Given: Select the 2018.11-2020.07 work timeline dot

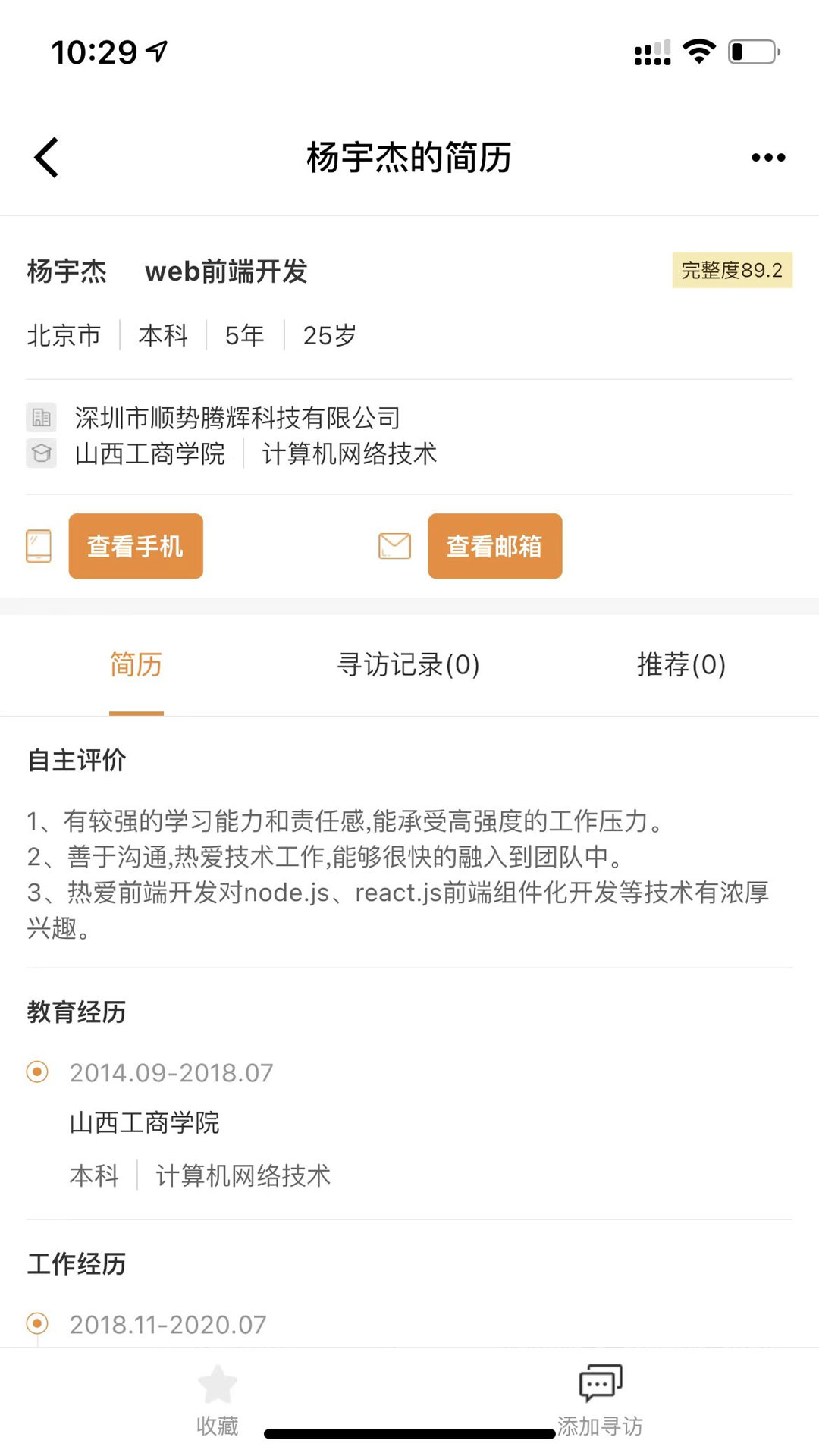Looking at the screenshot, I should click(36, 1324).
